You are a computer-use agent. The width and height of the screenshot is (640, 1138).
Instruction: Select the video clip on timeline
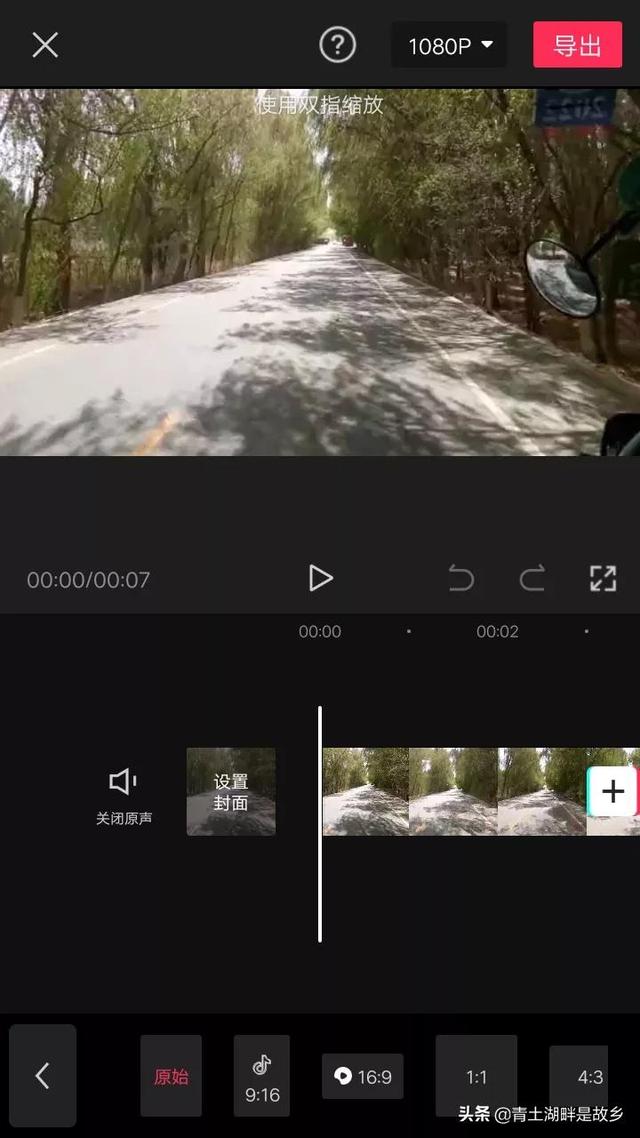coord(454,792)
